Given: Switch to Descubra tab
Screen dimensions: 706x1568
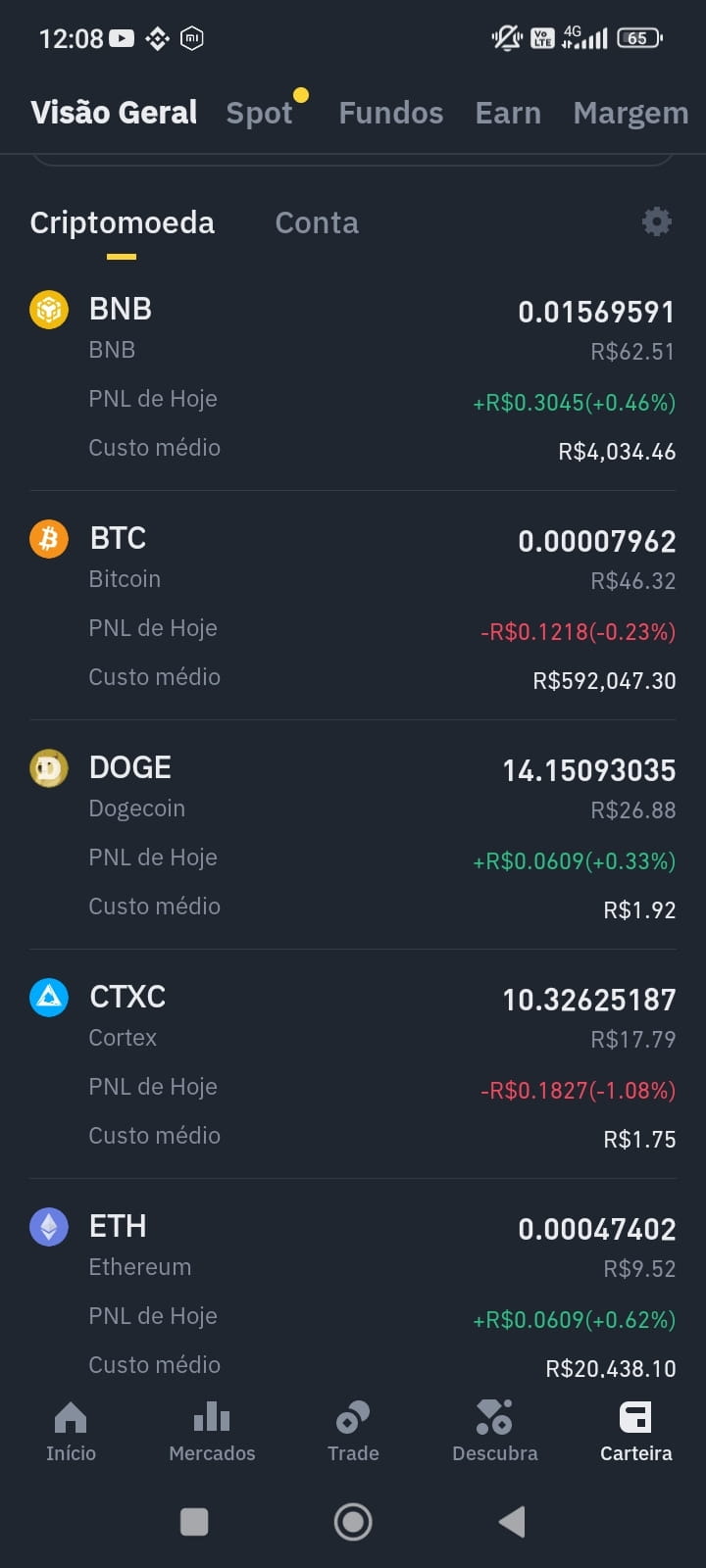Looking at the screenshot, I should tap(494, 1431).
